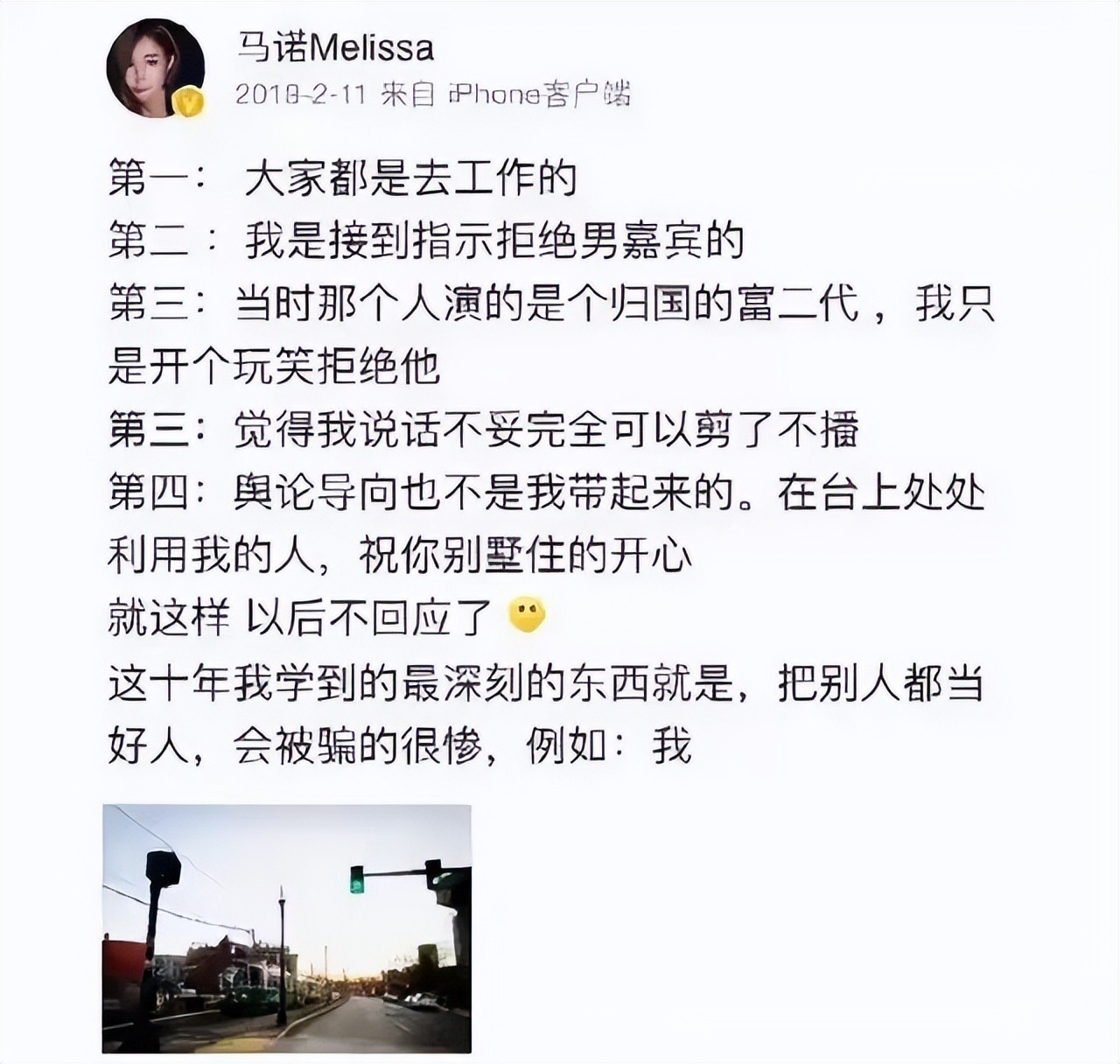Viewport: 1120px width, 1064px height.
Task: View the street photo attached to the post
Action: click(x=287, y=927)
